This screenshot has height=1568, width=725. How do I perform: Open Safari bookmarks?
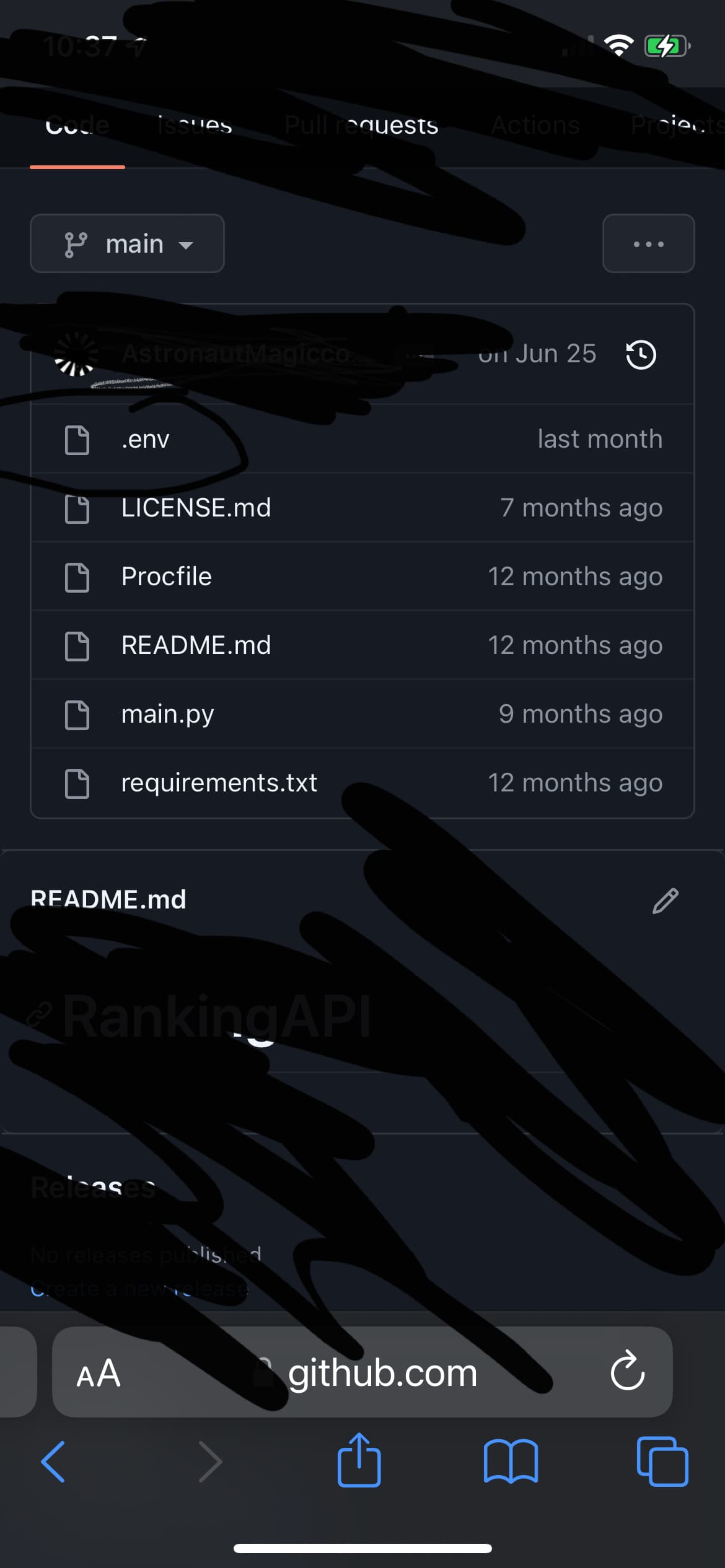click(x=511, y=1461)
